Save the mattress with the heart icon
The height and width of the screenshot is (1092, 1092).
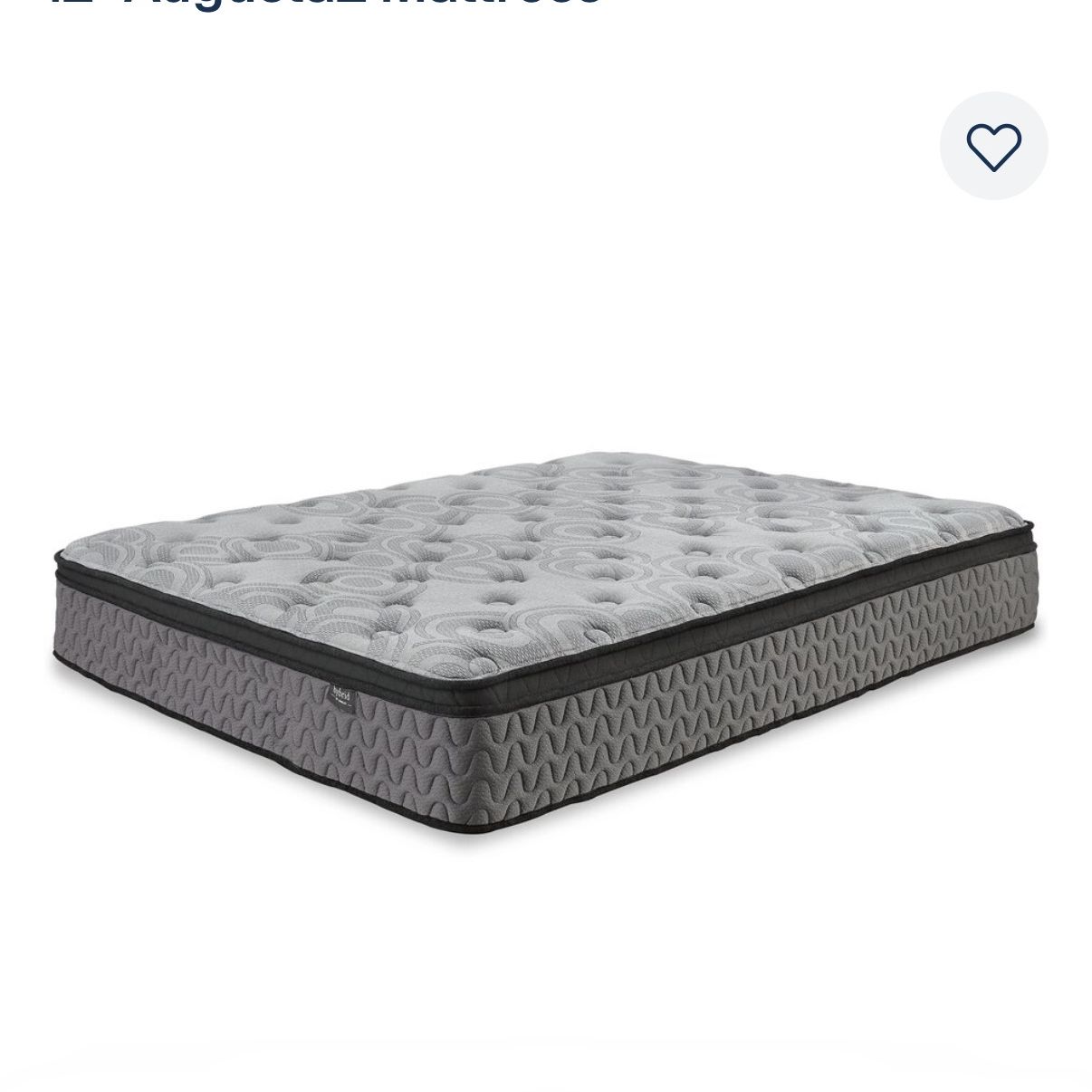tap(993, 146)
